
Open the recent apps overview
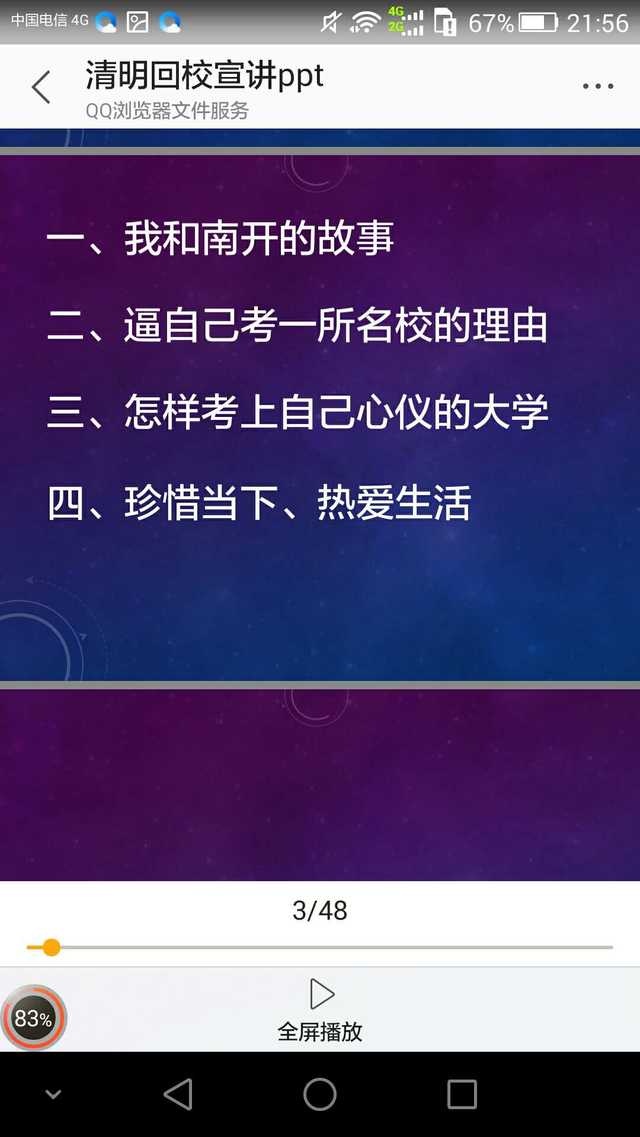pyautogui.click(x=462, y=1094)
